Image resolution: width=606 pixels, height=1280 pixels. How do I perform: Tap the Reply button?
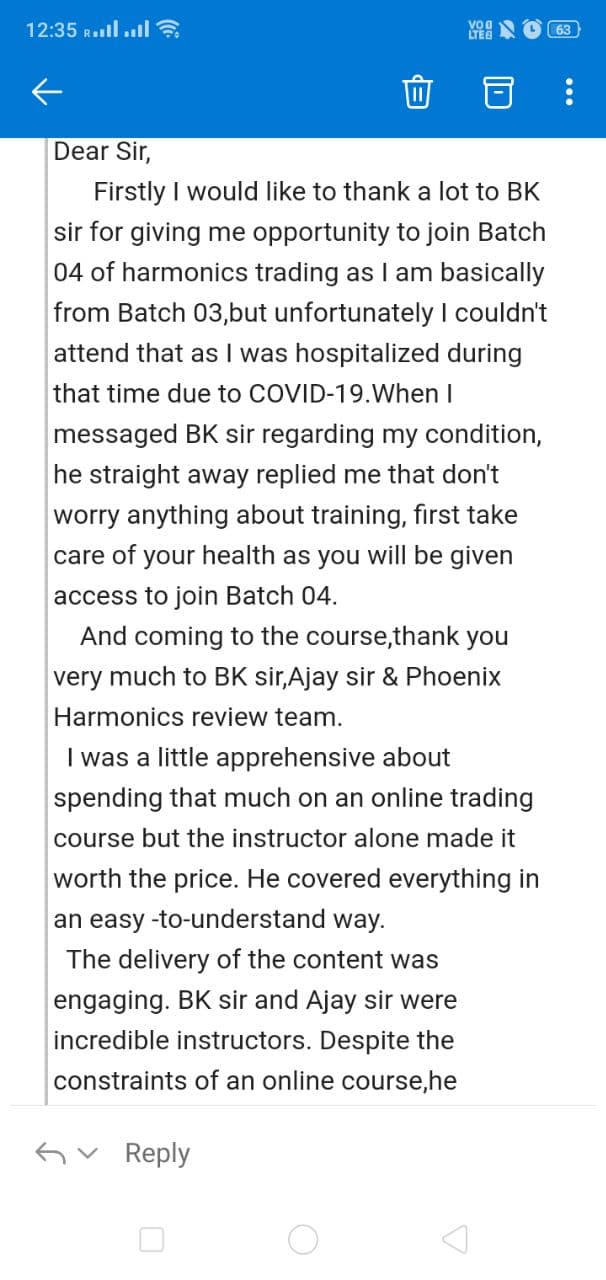[x=157, y=1153]
